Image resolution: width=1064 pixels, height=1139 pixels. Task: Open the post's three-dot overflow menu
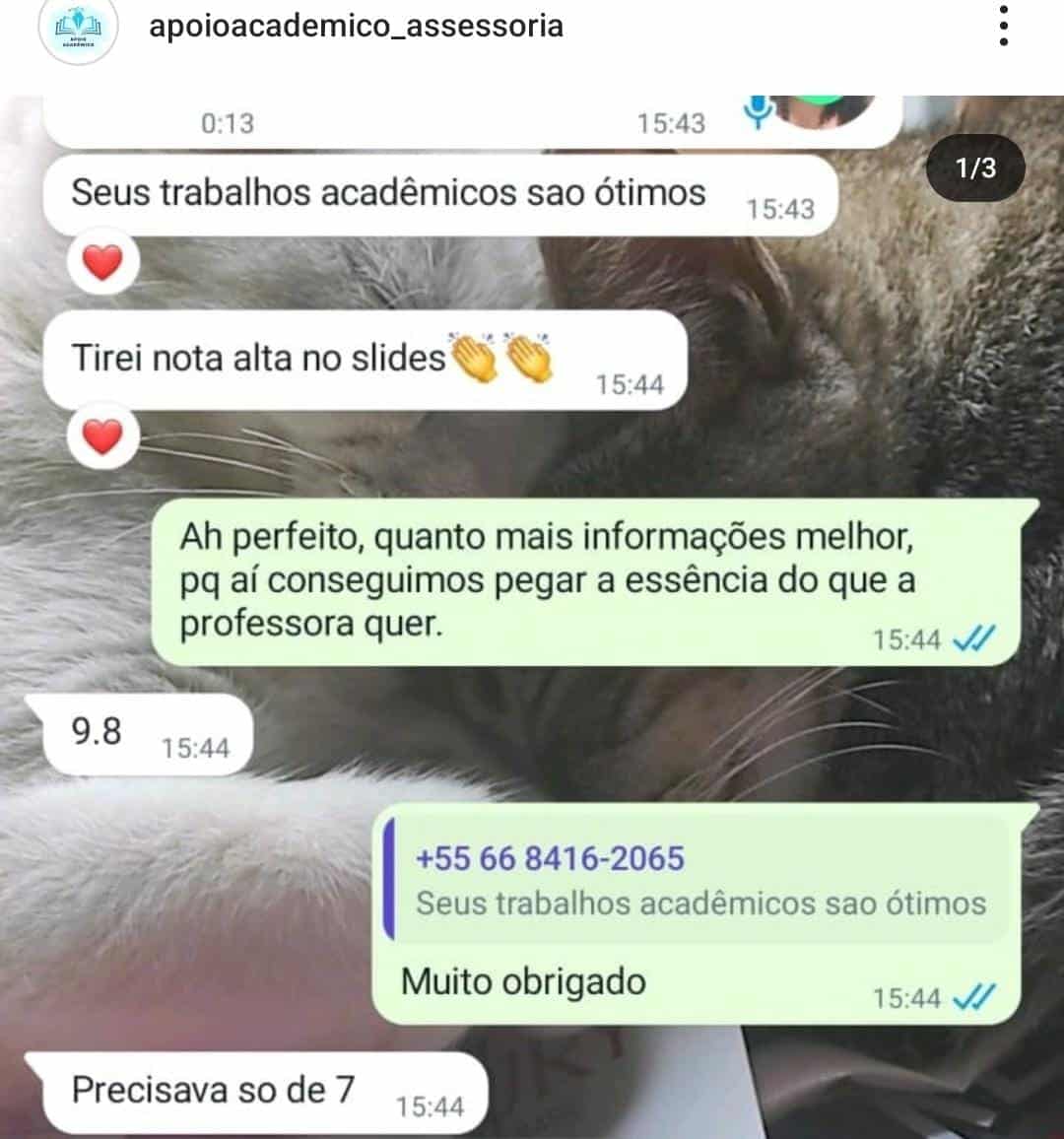1003,27
